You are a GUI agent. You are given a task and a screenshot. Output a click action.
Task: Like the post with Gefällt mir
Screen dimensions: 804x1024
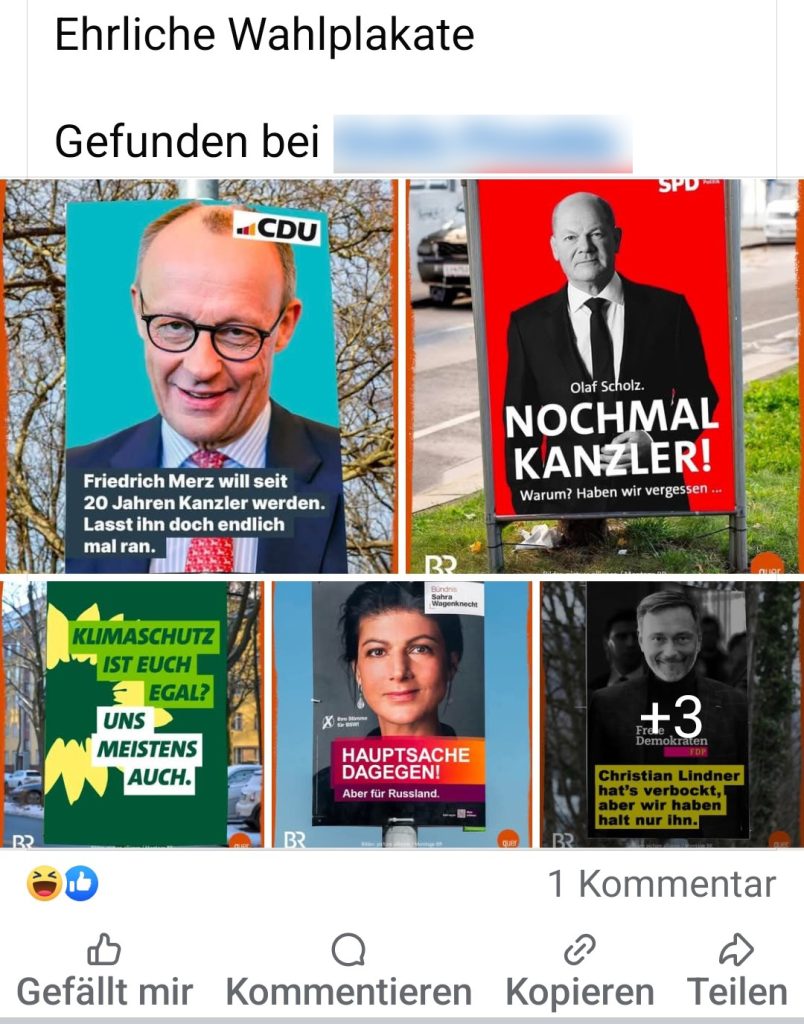click(104, 971)
